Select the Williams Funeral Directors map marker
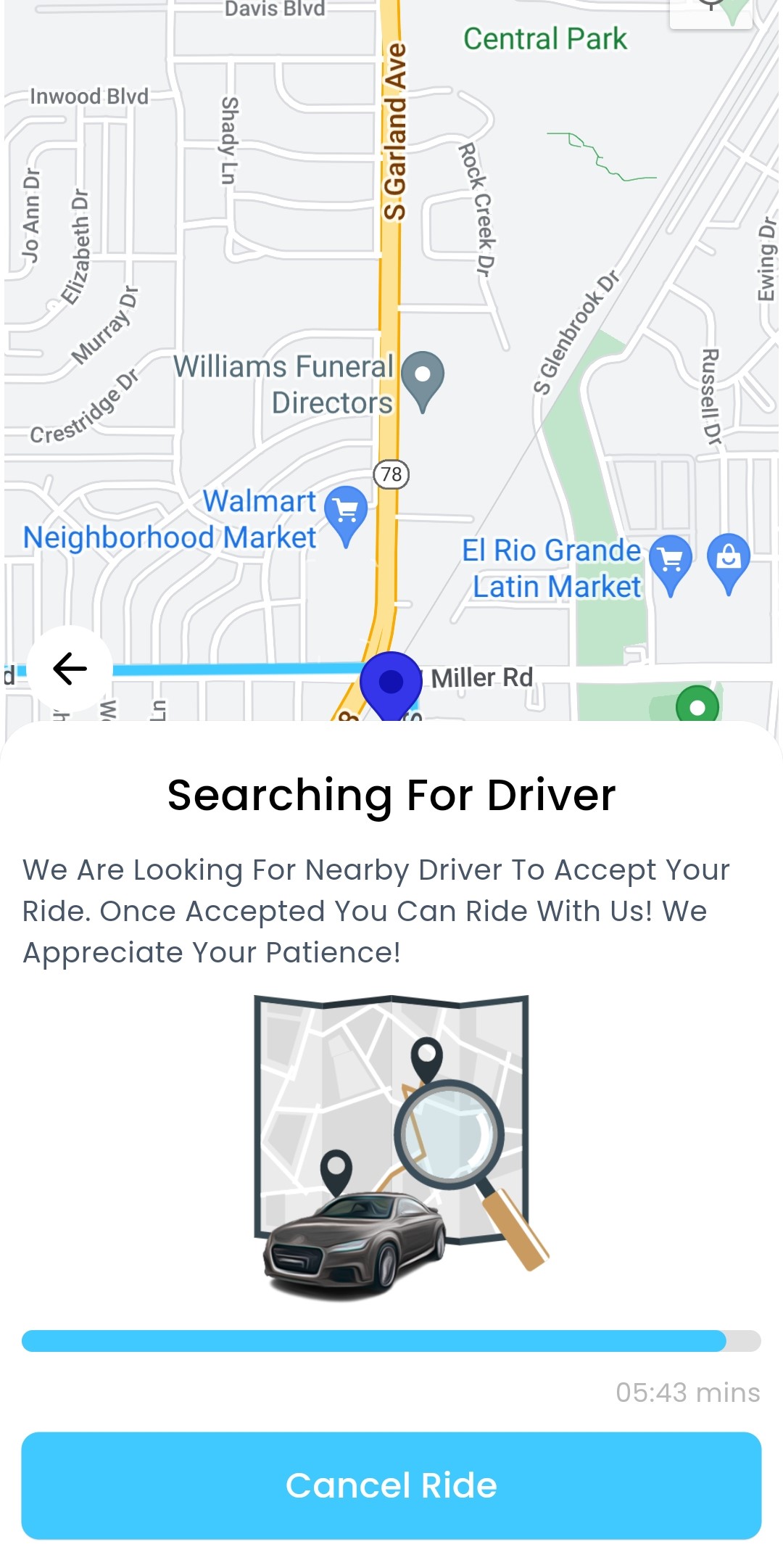The image size is (783, 1568). 423,377
